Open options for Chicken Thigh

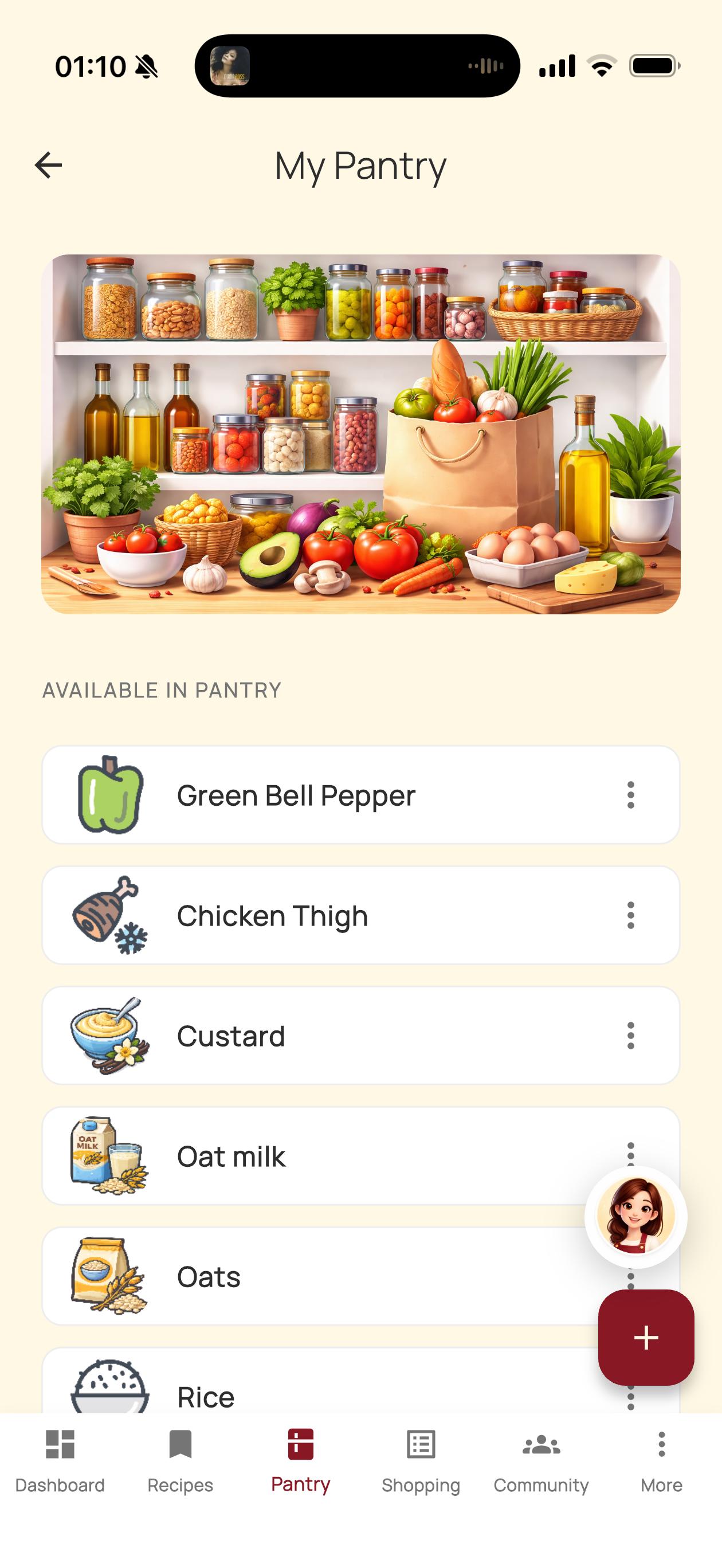coord(631,915)
